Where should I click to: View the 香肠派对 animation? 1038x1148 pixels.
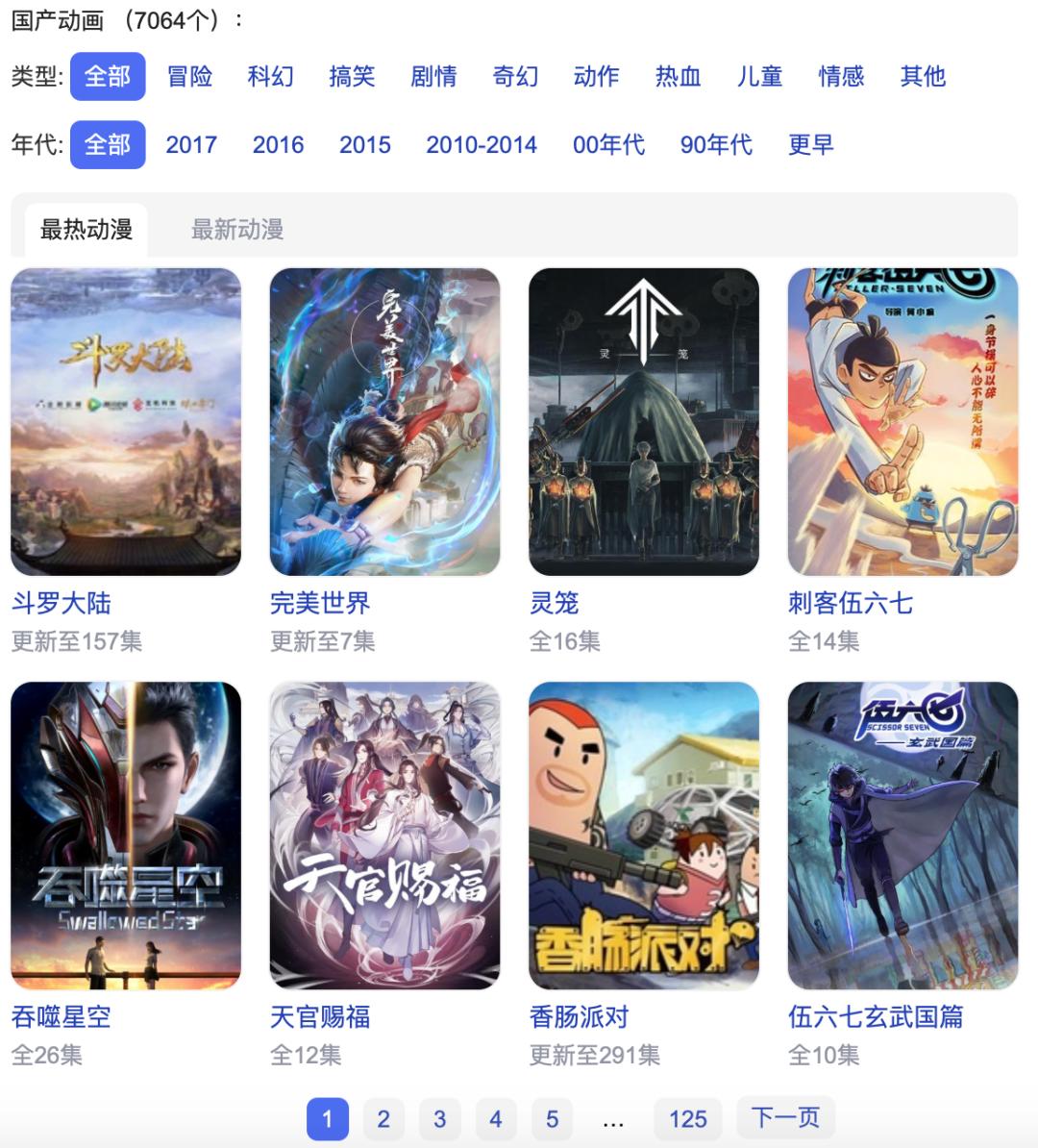(x=644, y=835)
